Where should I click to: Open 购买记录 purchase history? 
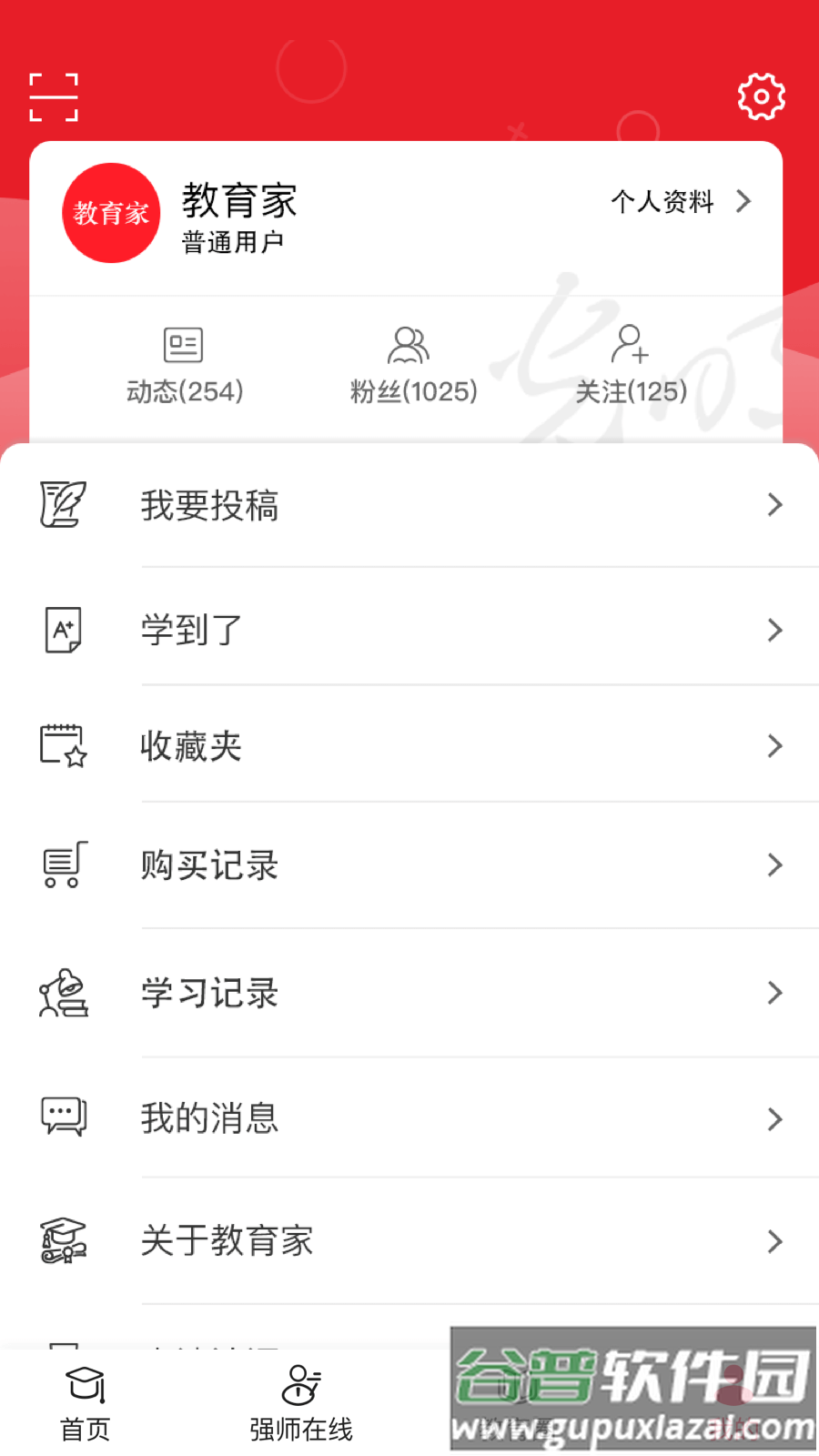pos(409,864)
